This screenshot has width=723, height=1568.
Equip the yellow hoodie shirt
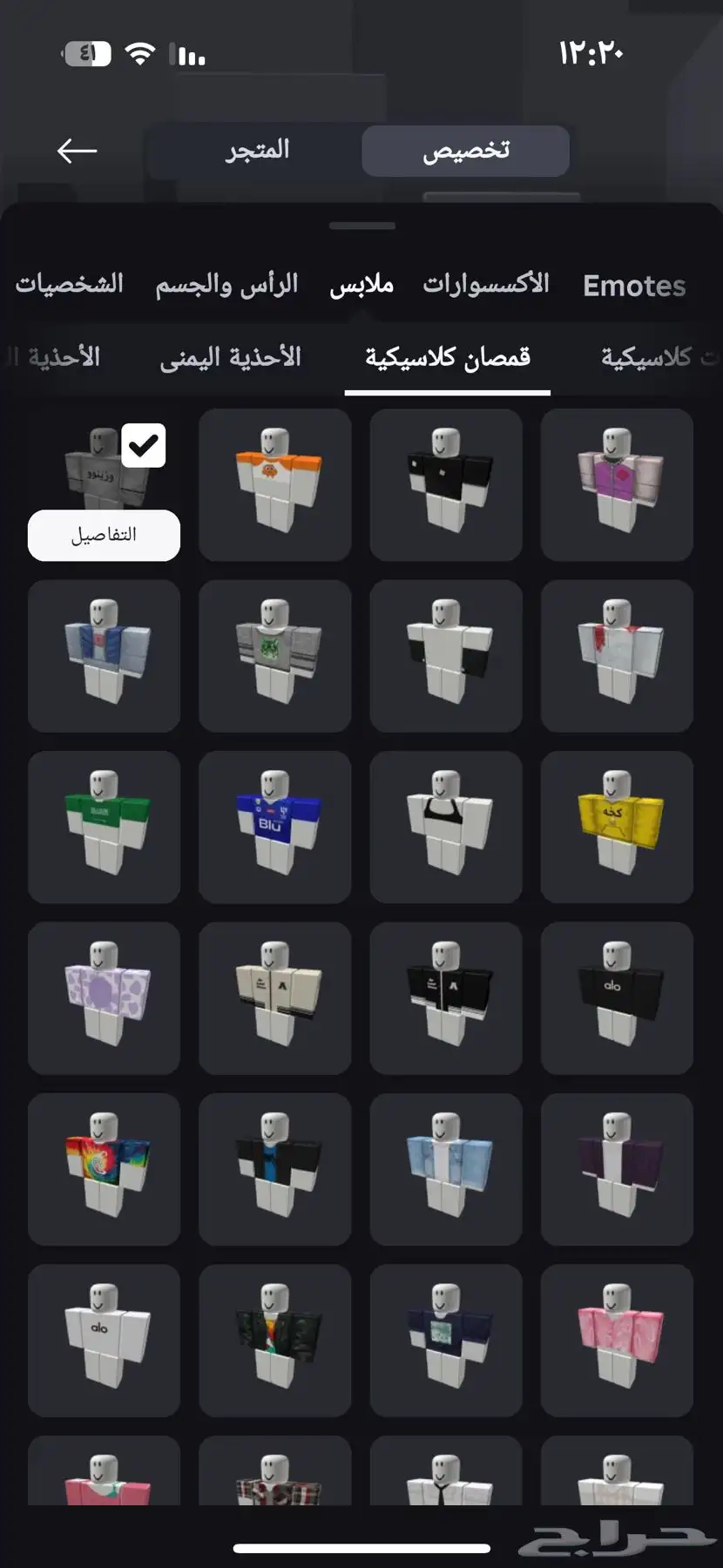[x=617, y=826]
